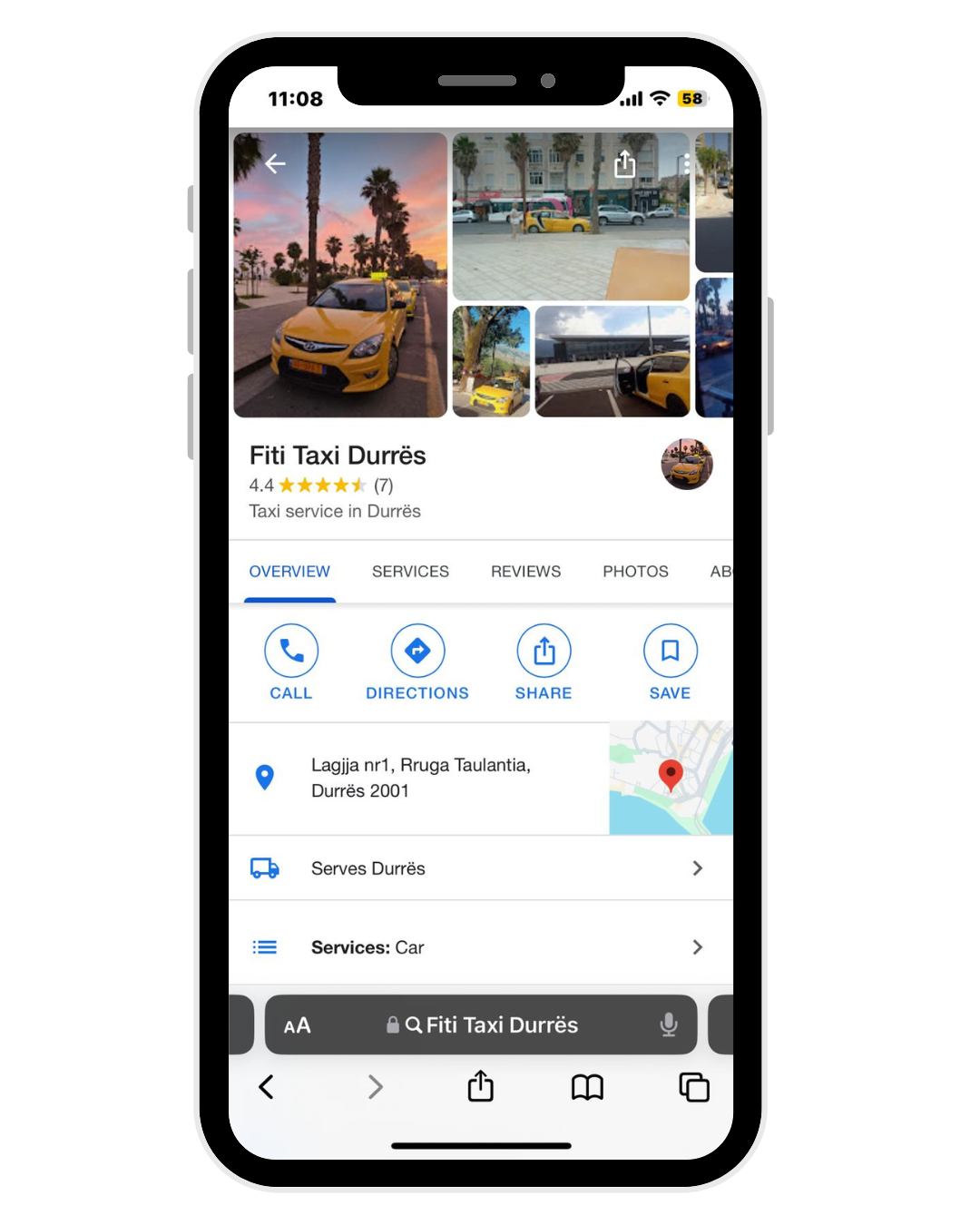The image size is (980, 1225).
Task: Tap the microphone in the address bar
Action: pos(669,1024)
